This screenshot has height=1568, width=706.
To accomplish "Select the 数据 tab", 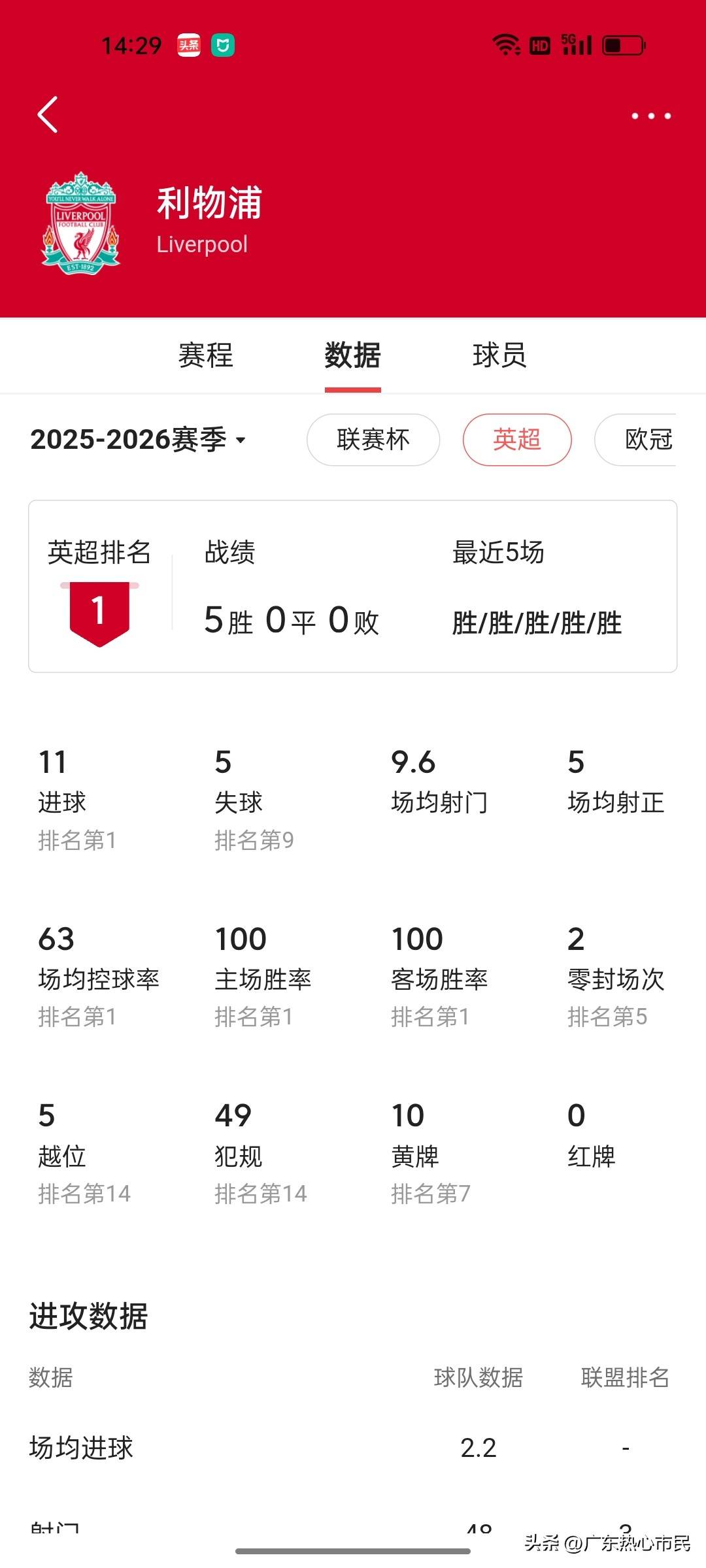I will pyautogui.click(x=352, y=355).
